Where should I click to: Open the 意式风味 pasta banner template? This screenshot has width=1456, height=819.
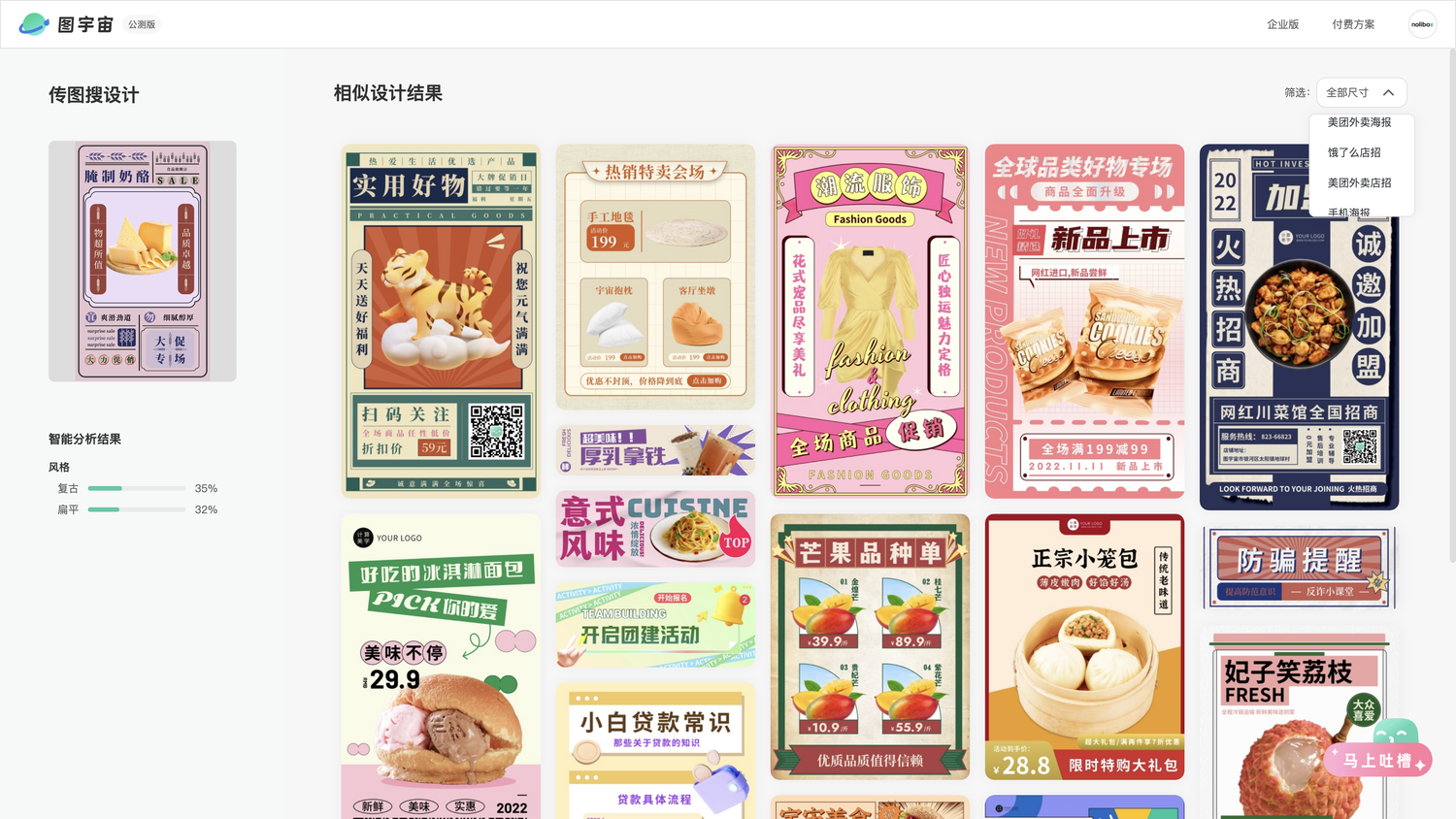coord(655,529)
